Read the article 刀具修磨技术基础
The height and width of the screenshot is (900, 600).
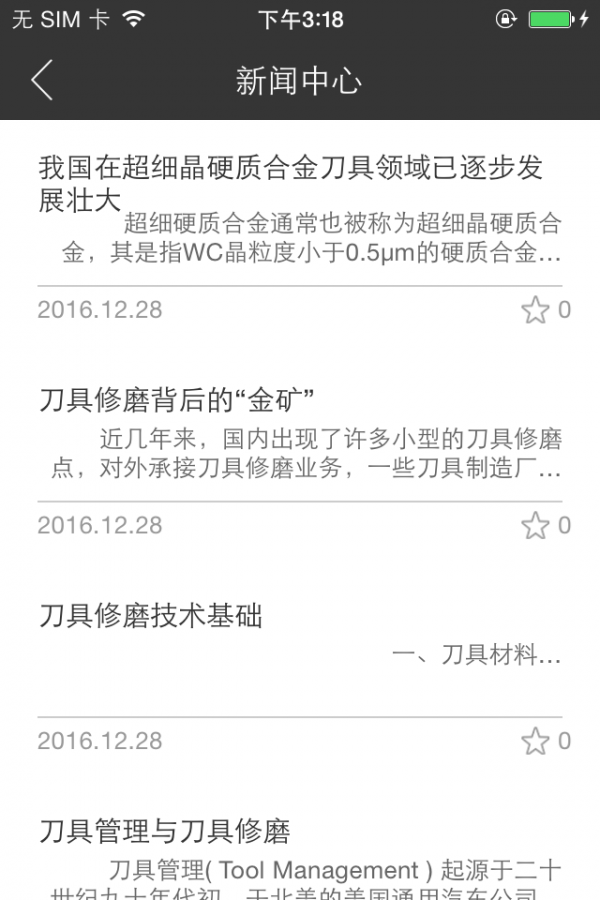(151, 616)
